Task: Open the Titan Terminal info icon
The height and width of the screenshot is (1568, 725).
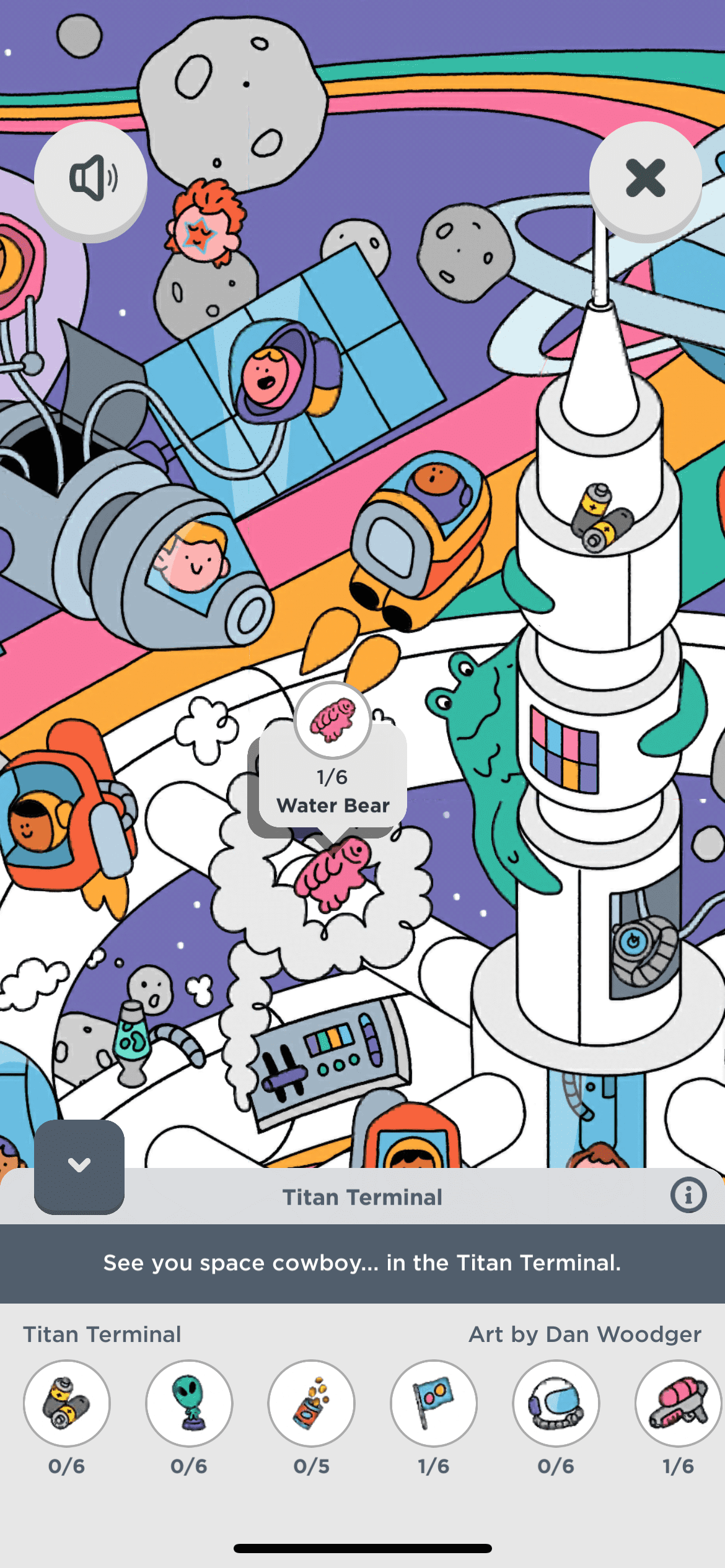Action: coord(688,1195)
